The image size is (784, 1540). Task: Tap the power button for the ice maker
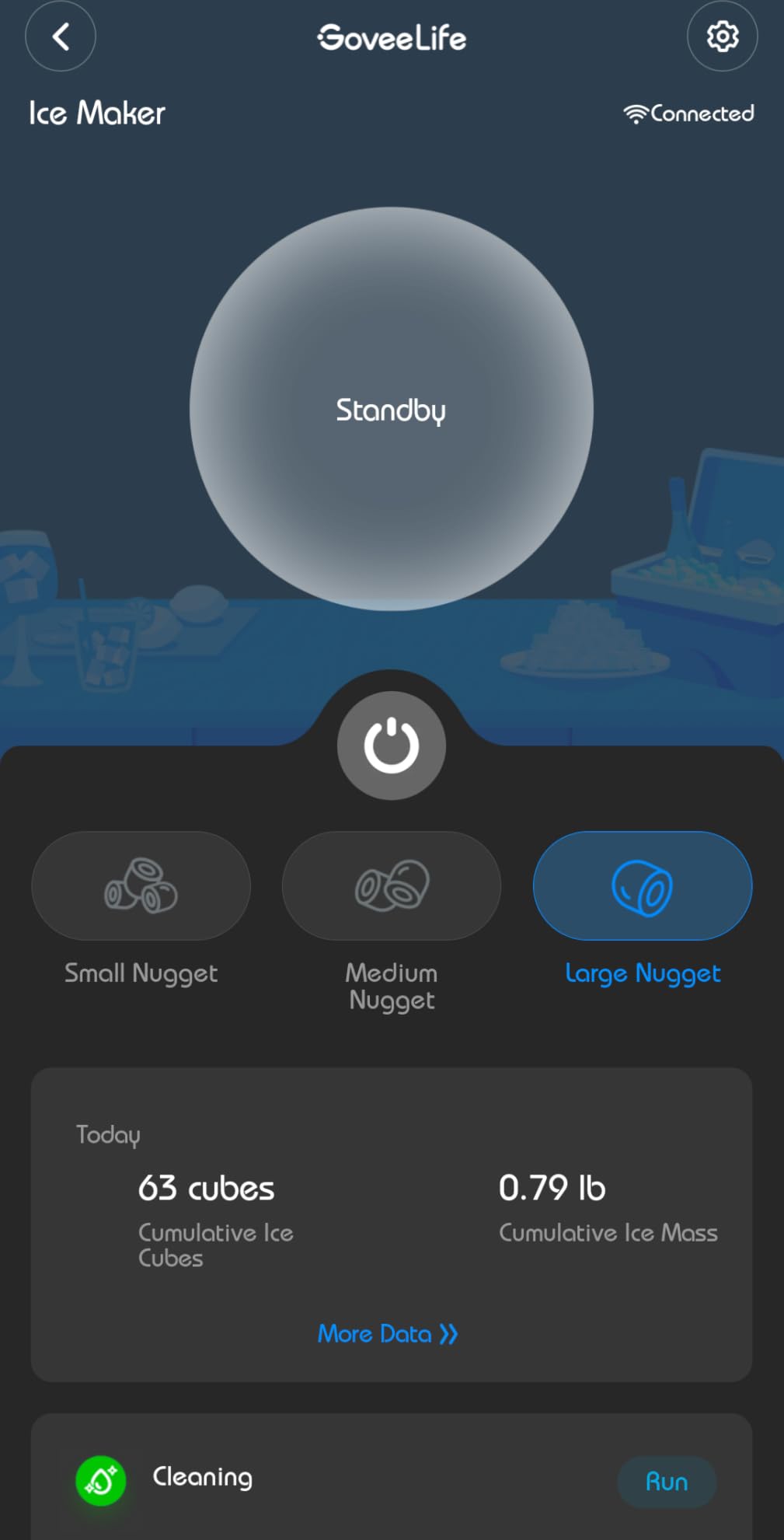[x=392, y=746]
